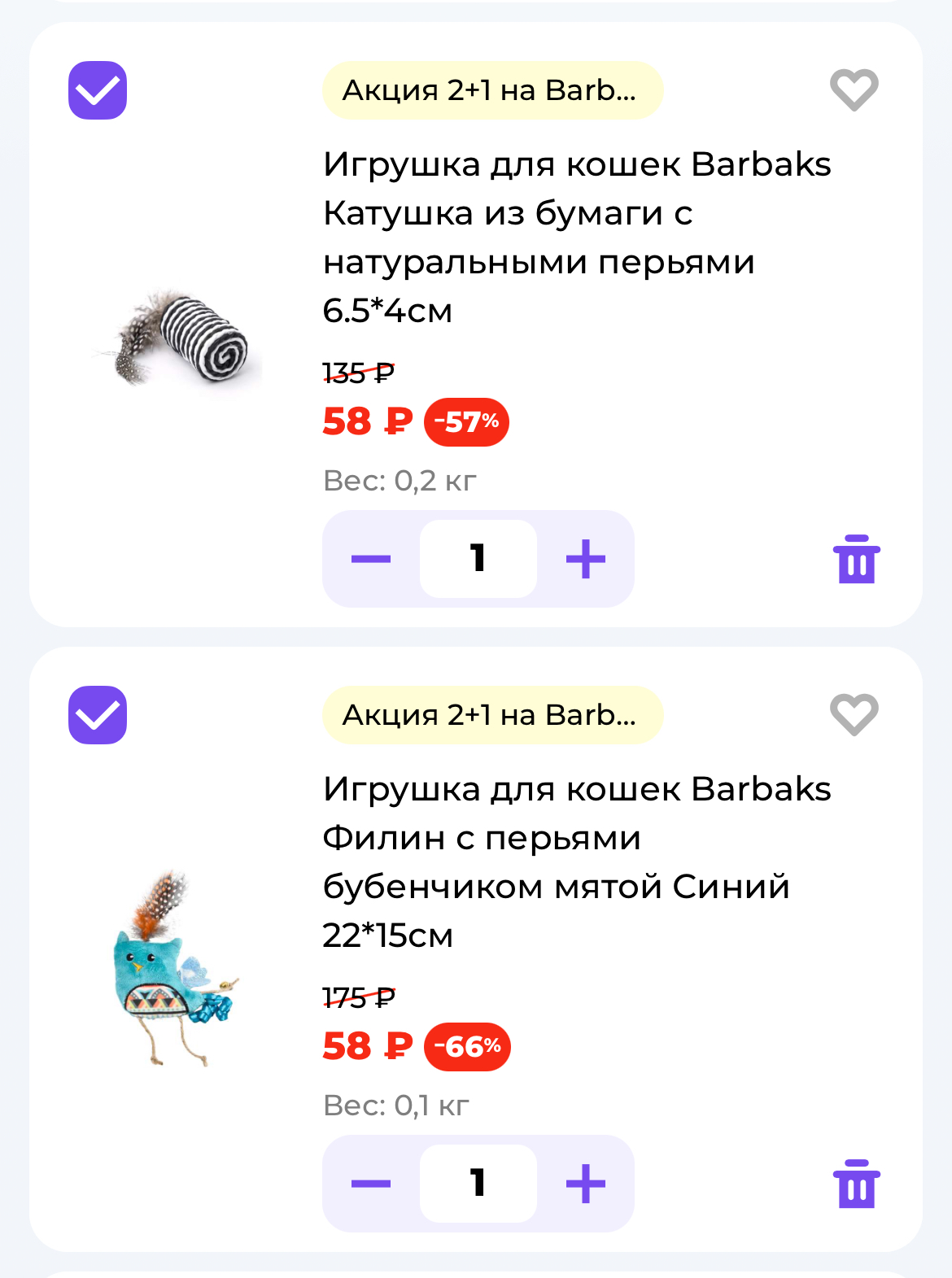Image resolution: width=952 pixels, height=1278 pixels.
Task: Open Акция 2+1 chip on Катушка item
Action: (492, 90)
